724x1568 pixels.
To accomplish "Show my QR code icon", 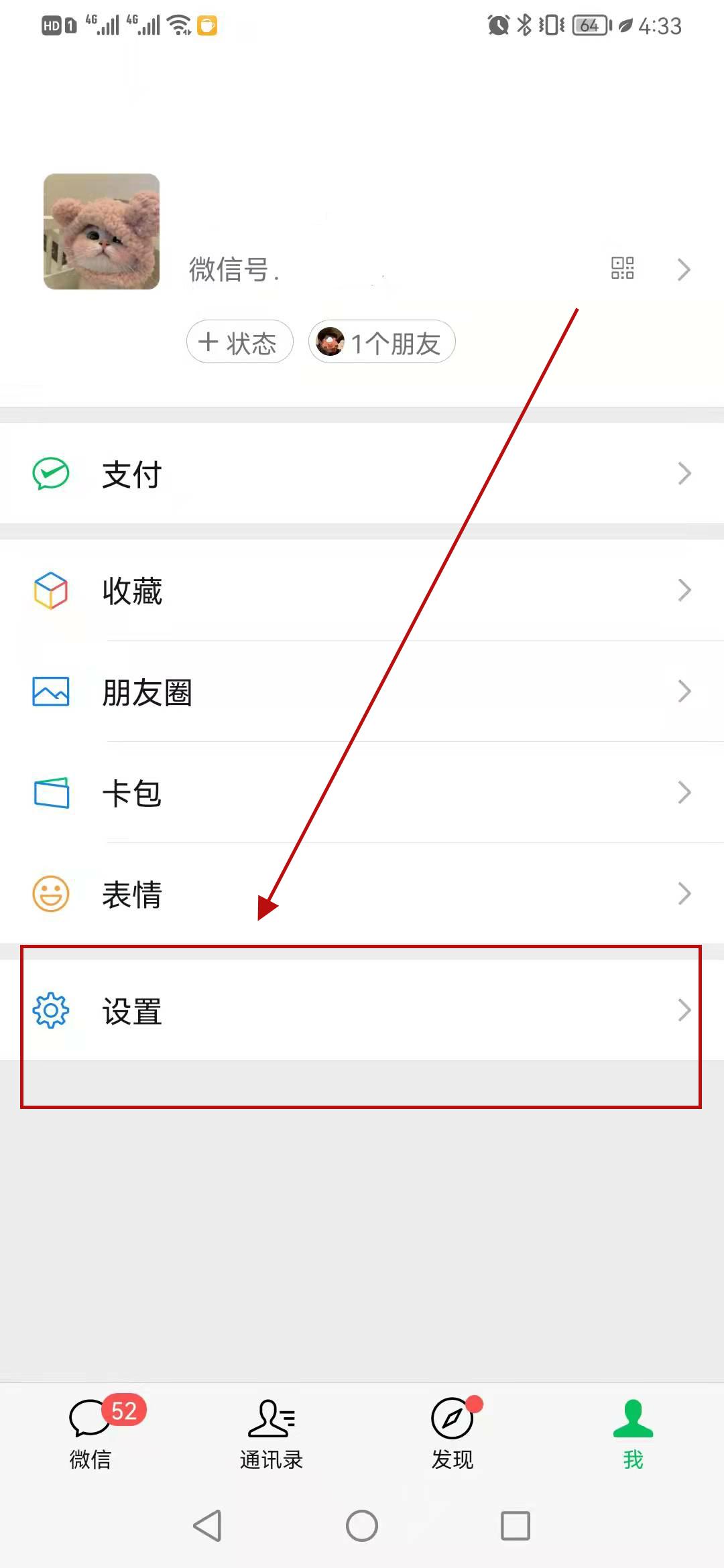I will click(x=622, y=268).
